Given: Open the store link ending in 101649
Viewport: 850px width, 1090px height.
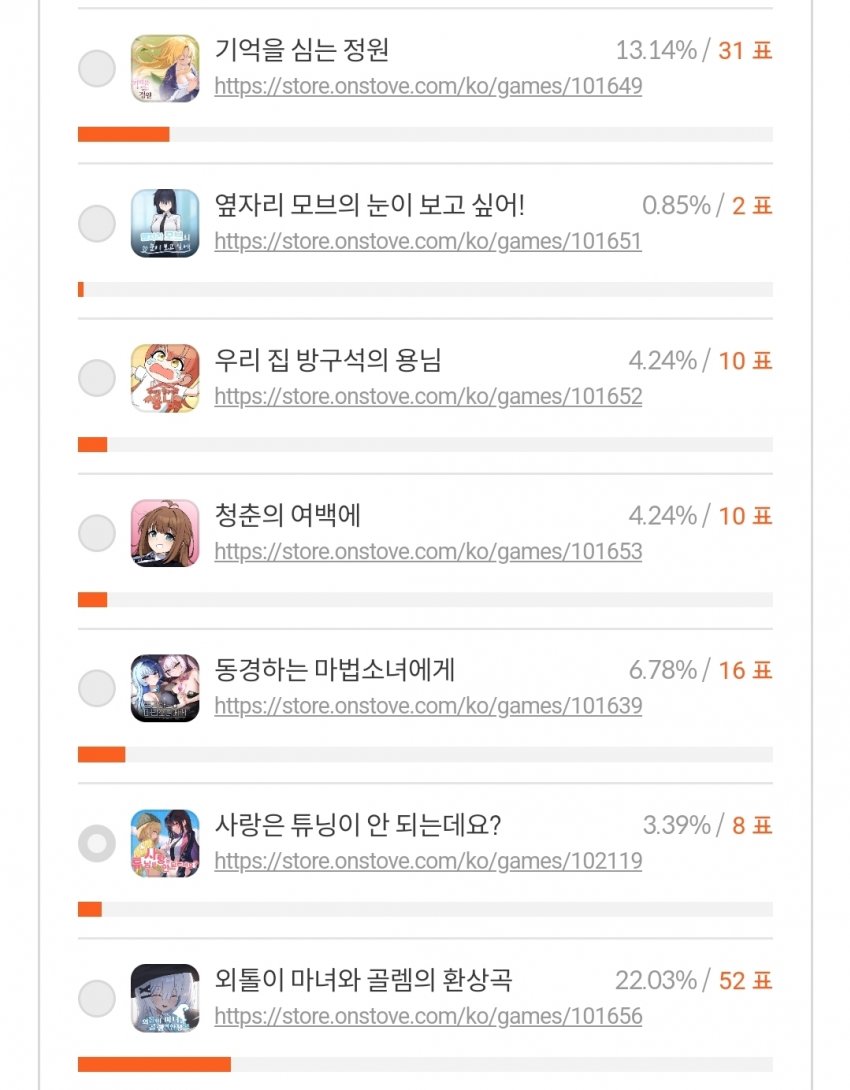Looking at the screenshot, I should pos(428,87).
